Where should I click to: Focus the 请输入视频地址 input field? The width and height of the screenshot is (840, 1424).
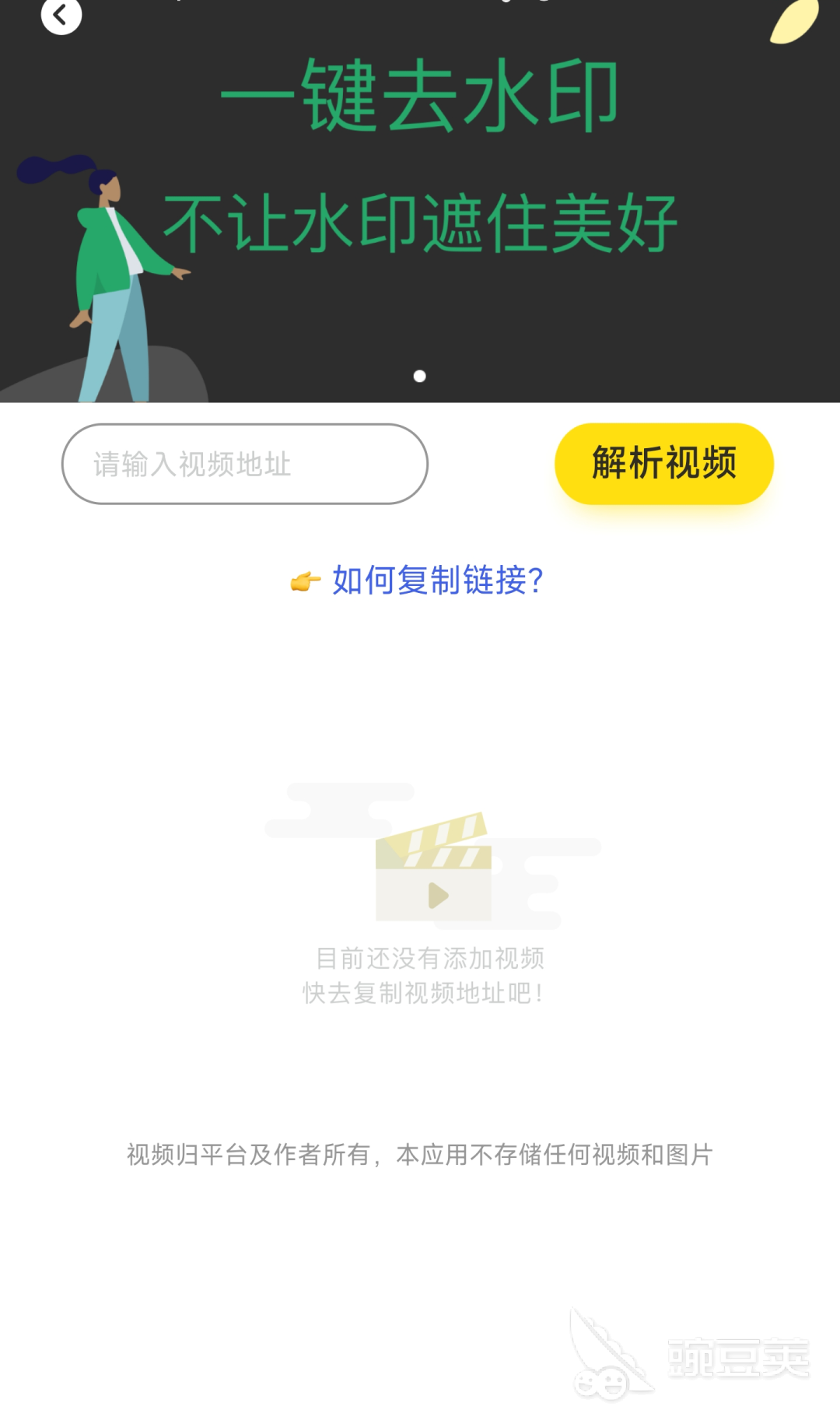click(244, 464)
